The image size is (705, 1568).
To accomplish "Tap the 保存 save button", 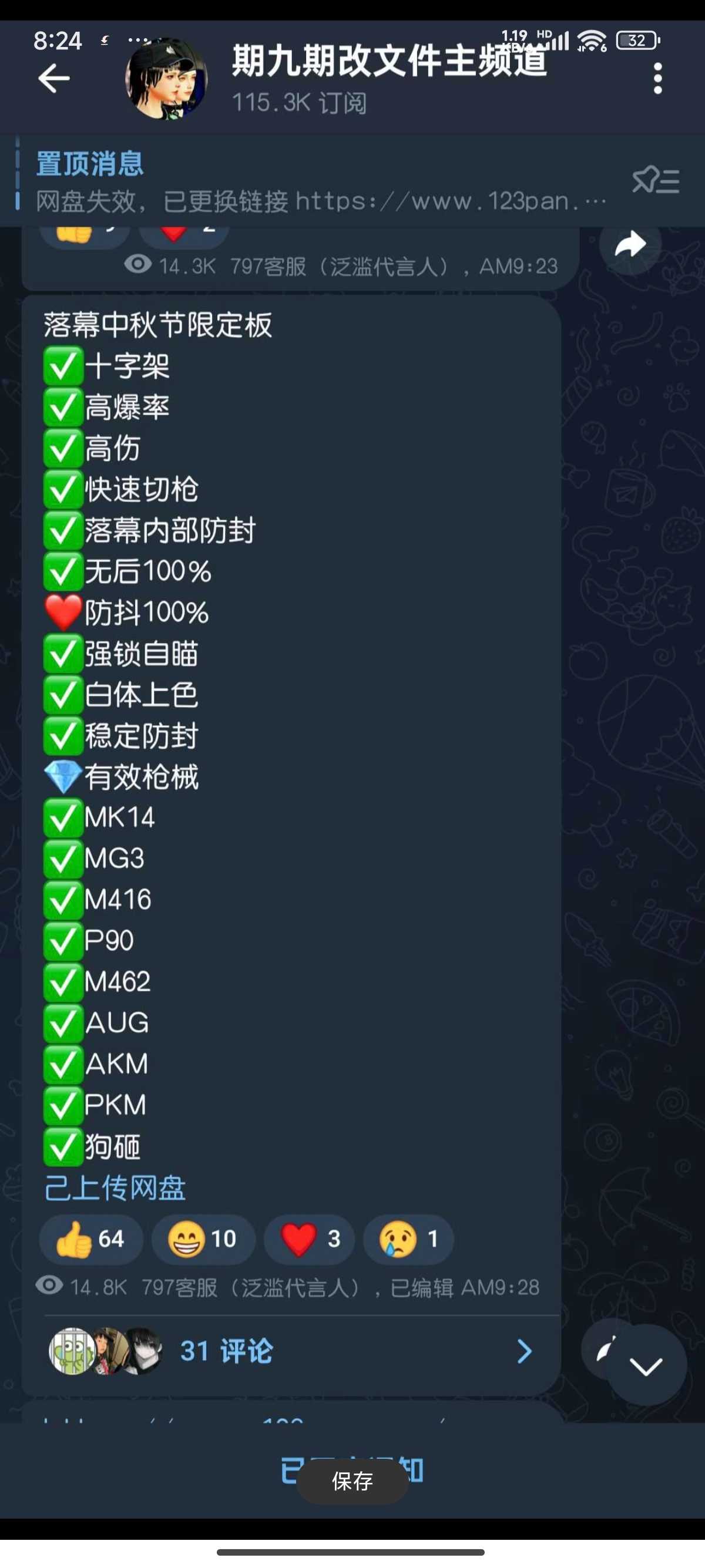I will pyautogui.click(x=352, y=1481).
